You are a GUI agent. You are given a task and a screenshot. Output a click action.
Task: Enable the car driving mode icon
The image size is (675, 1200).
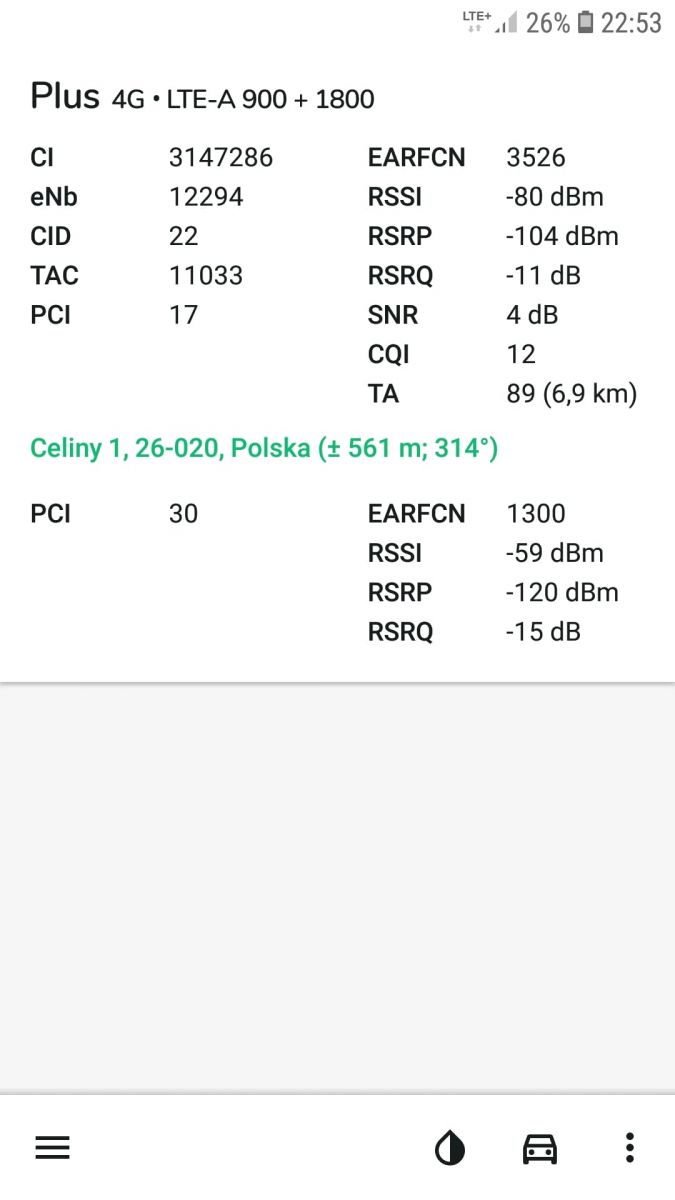540,1148
